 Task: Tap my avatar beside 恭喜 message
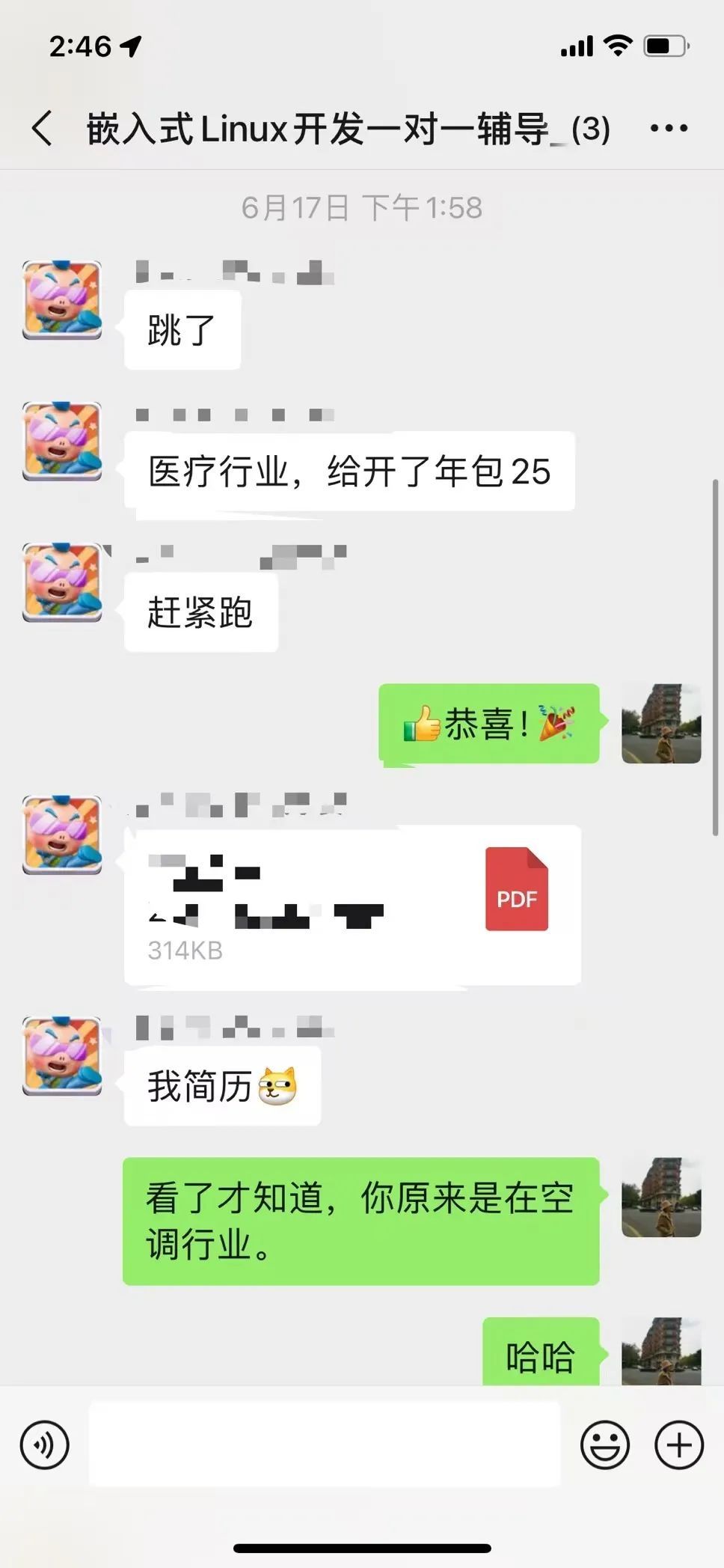[x=661, y=724]
